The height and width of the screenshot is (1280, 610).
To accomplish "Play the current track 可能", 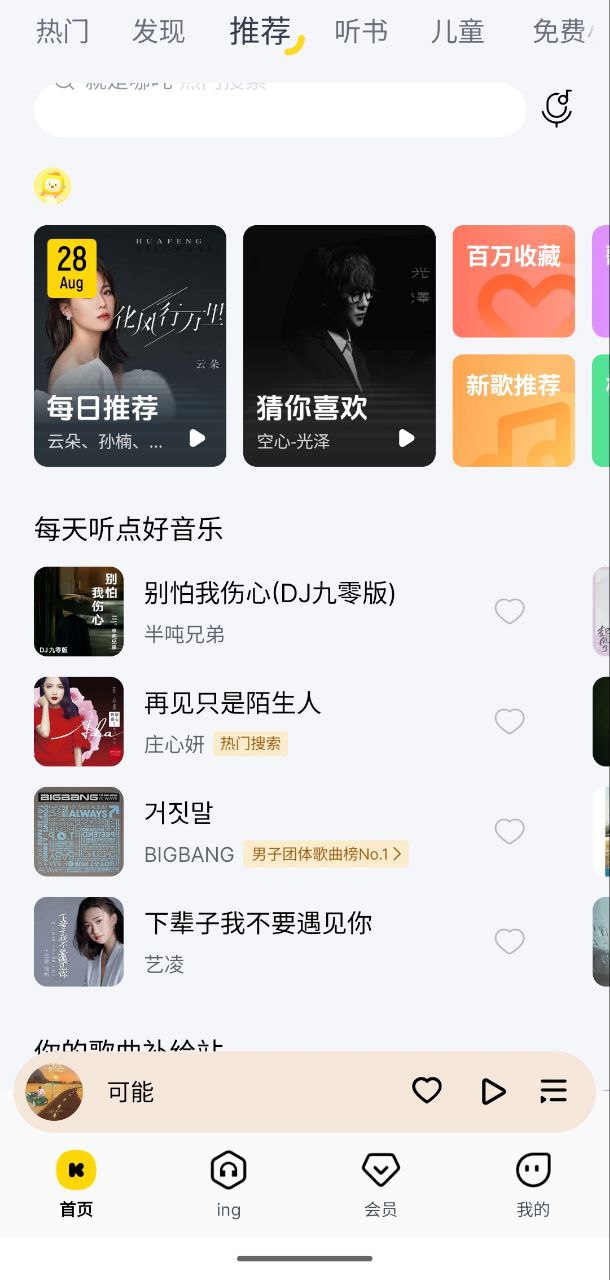I will pyautogui.click(x=493, y=1091).
